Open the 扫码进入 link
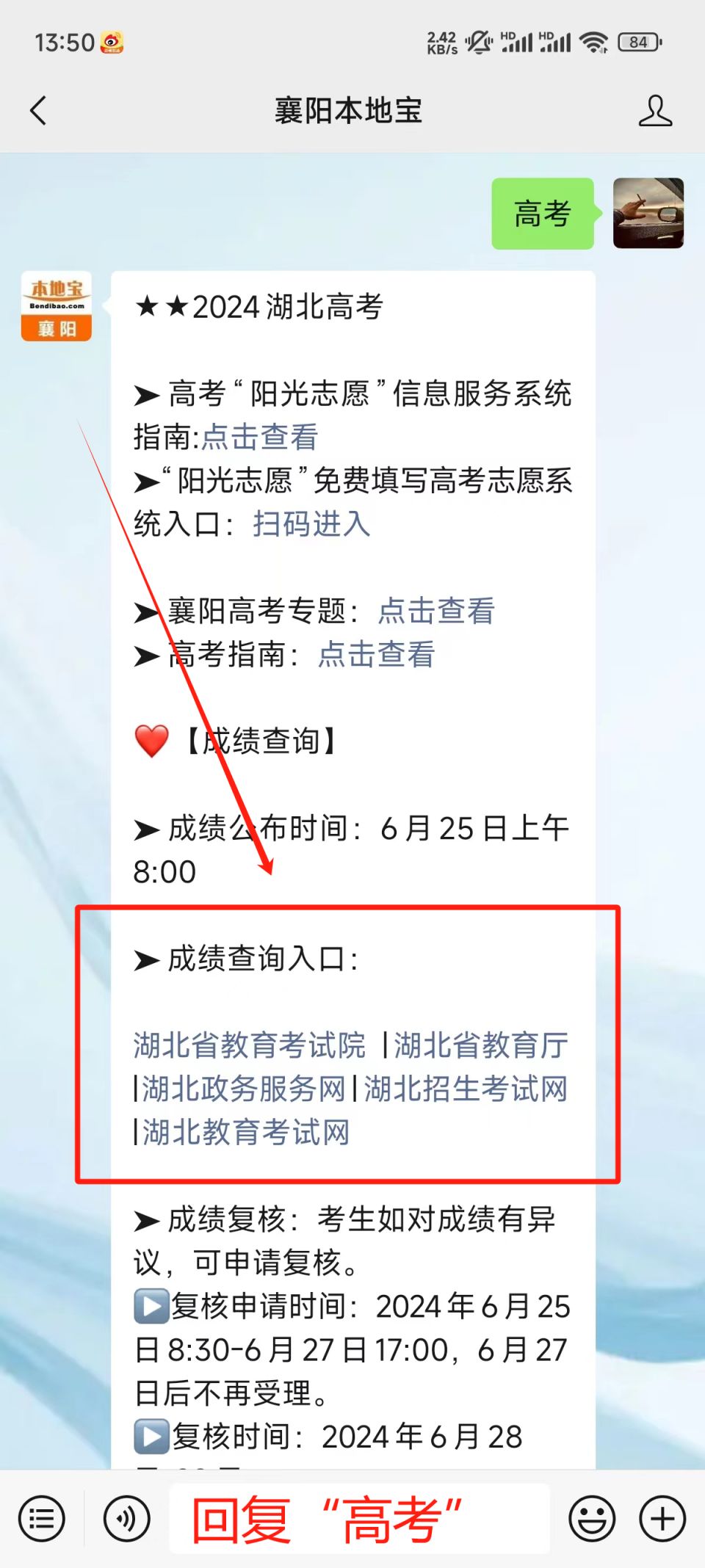 [311, 524]
